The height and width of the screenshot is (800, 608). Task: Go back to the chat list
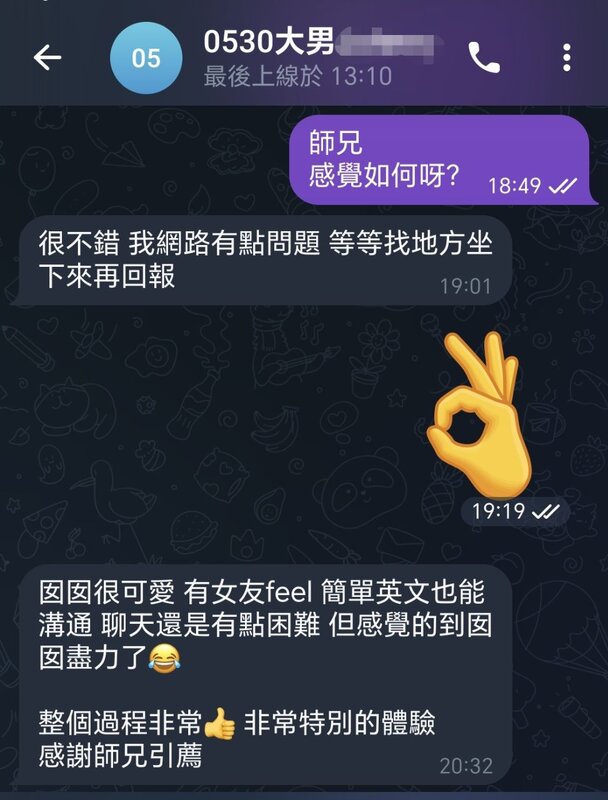tap(47, 58)
